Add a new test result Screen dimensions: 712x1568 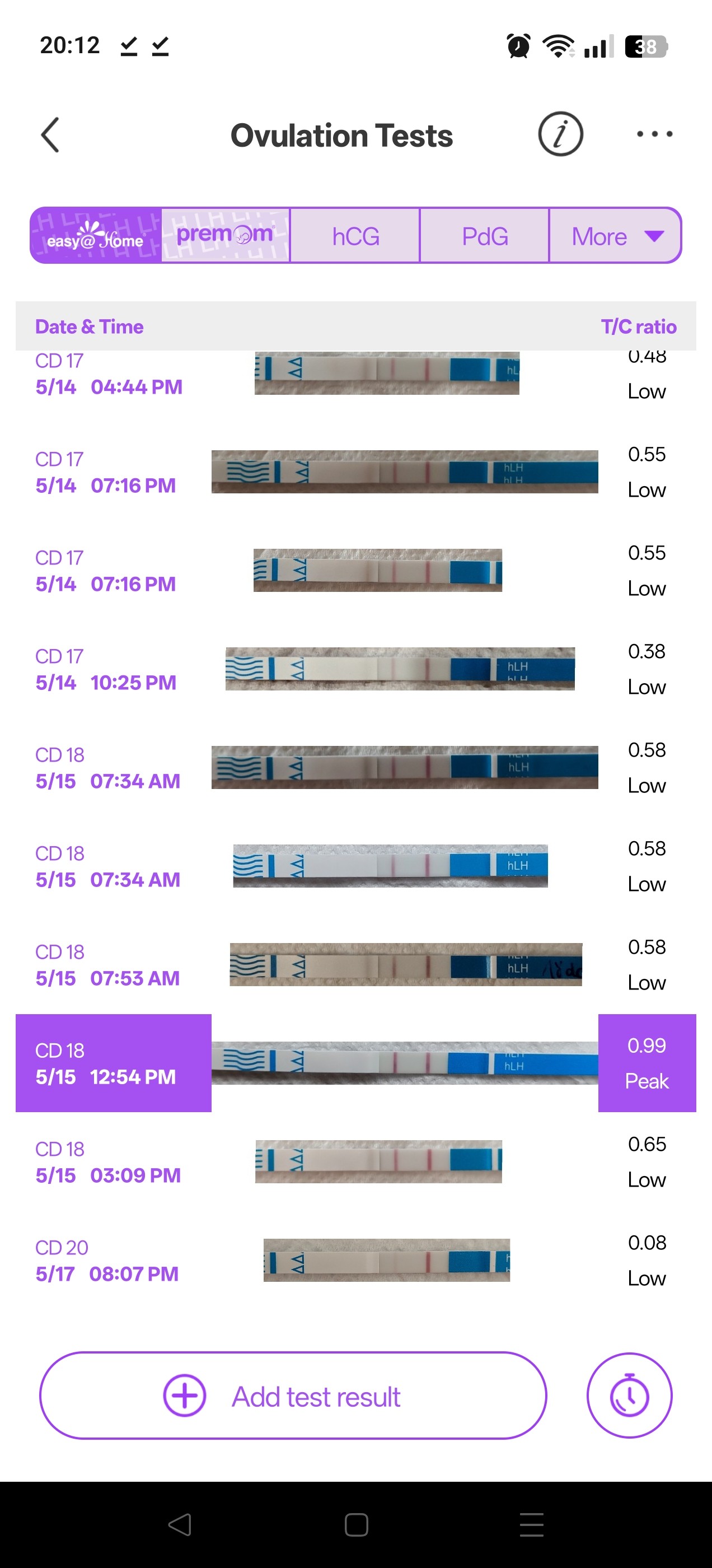coord(293,1396)
